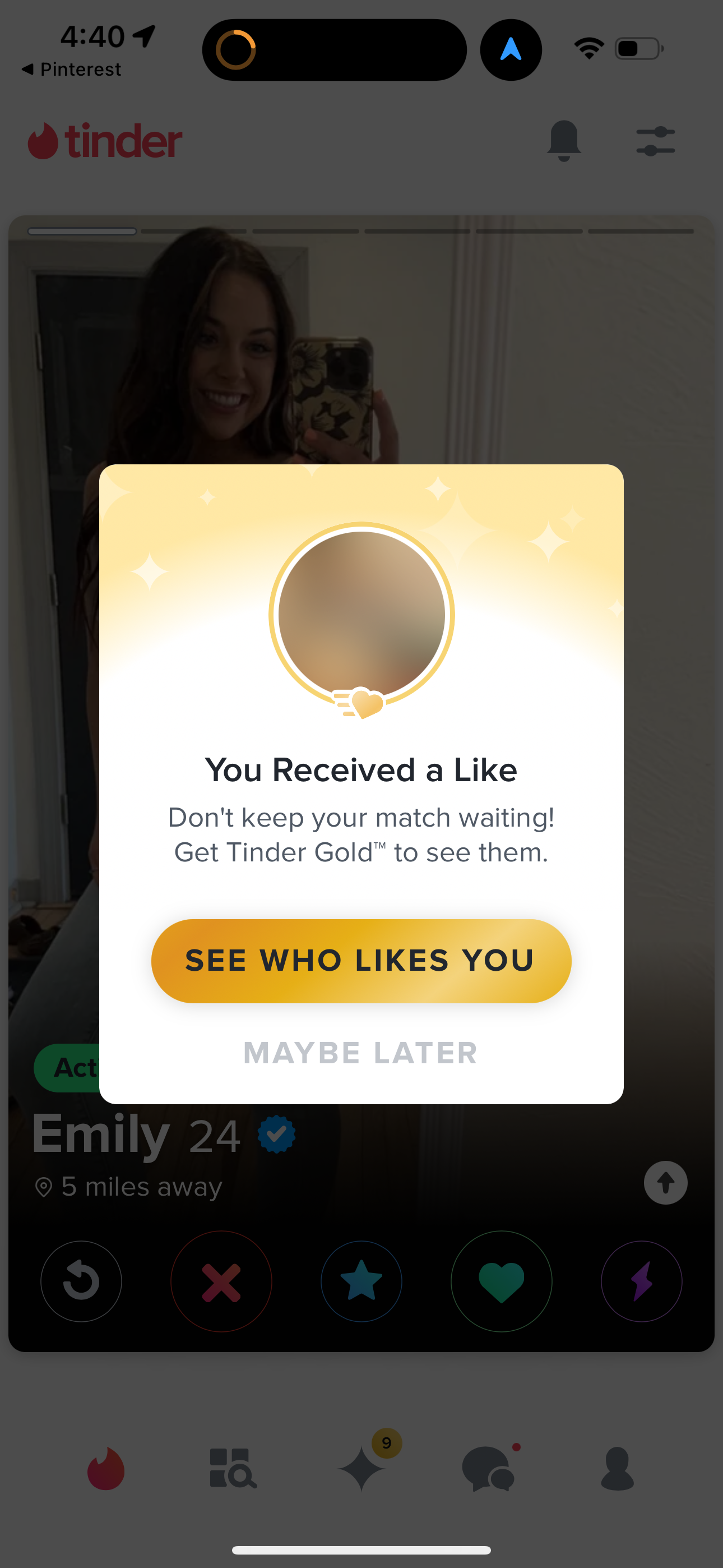The image size is (723, 1568).
Task: Open the Likes You gold sparkle tab
Action: pos(361,1470)
